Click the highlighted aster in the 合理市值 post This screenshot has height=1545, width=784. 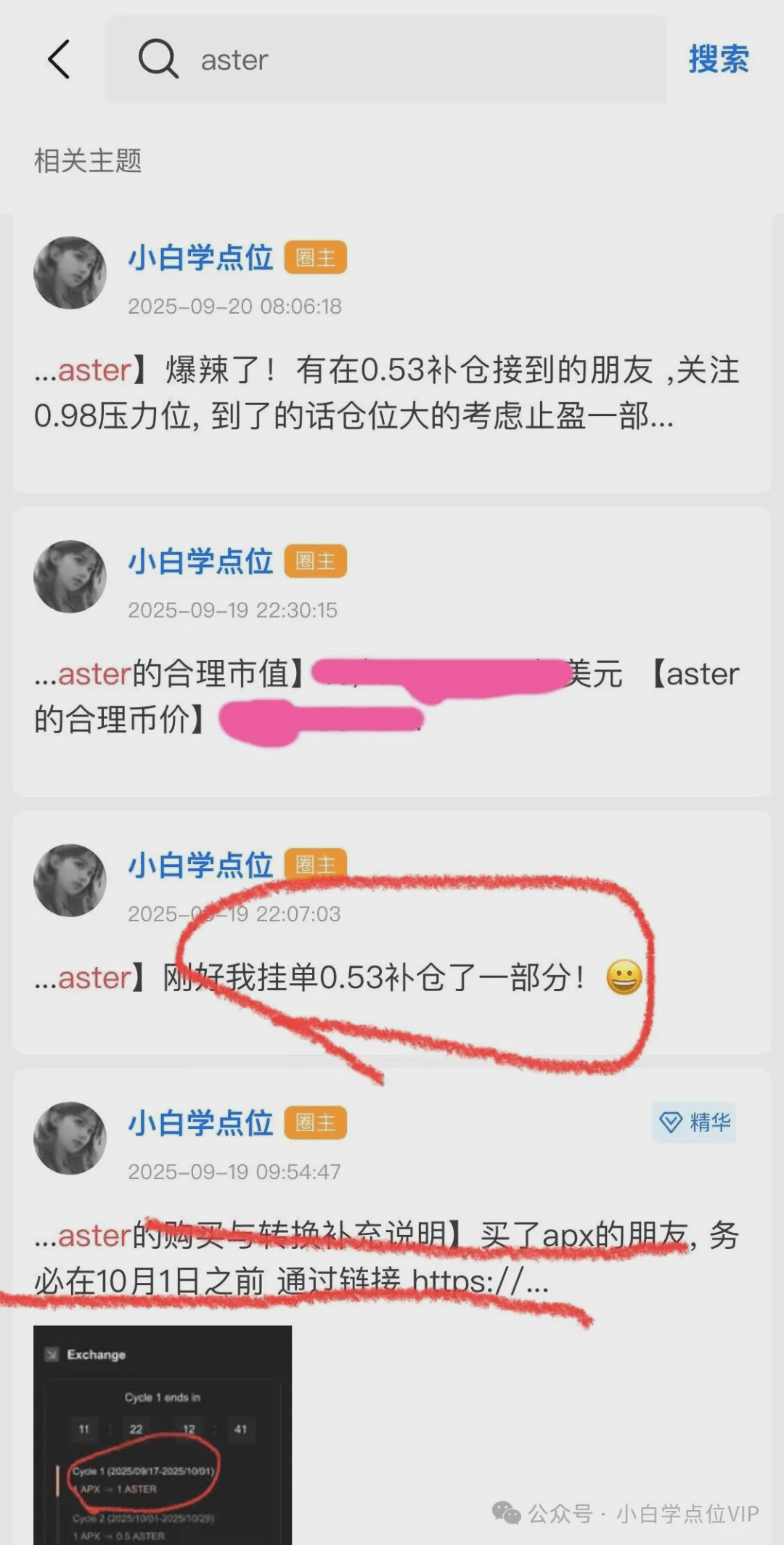pos(93,674)
